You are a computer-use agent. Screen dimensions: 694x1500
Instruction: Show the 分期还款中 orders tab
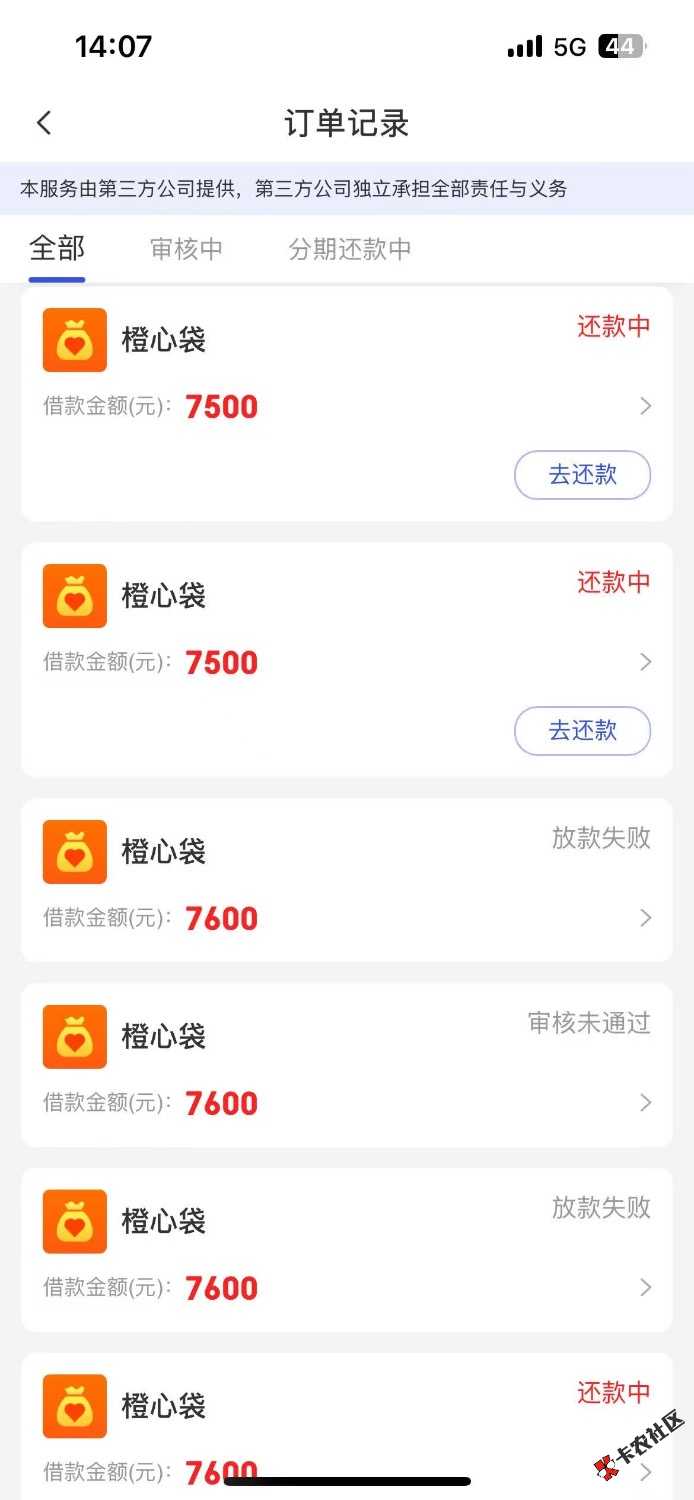tap(350, 249)
